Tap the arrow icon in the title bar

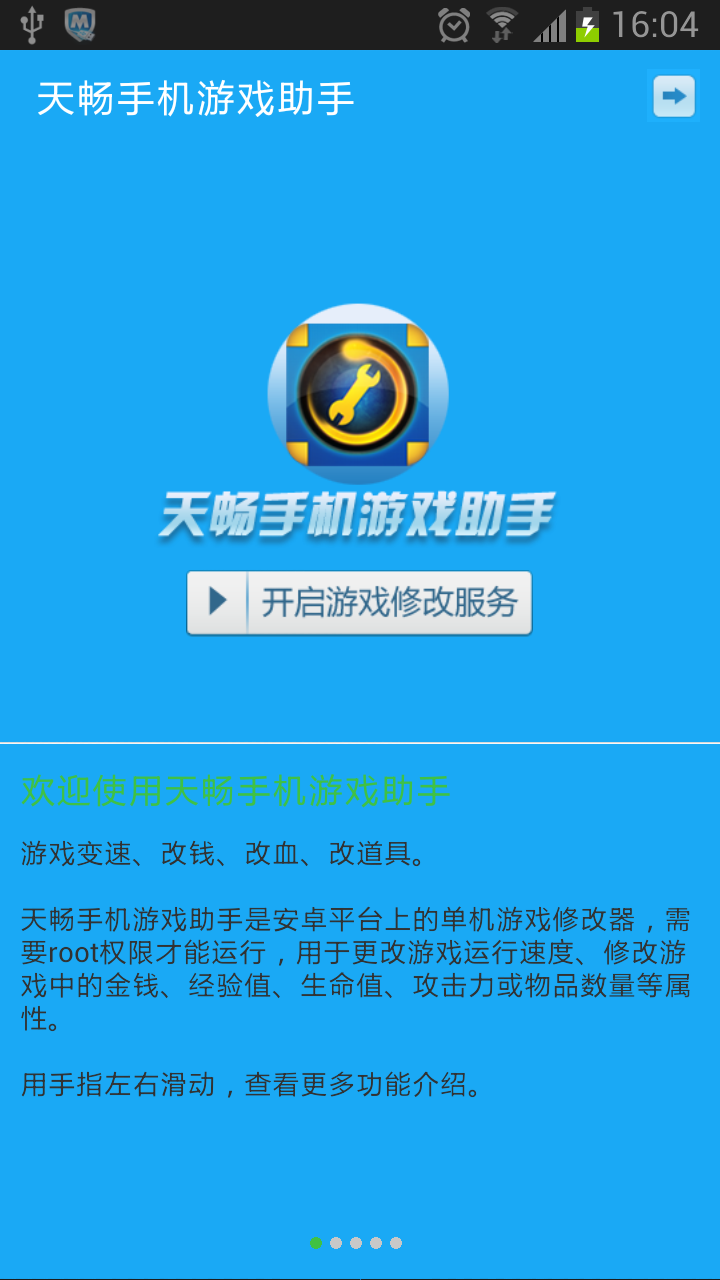pos(674,97)
